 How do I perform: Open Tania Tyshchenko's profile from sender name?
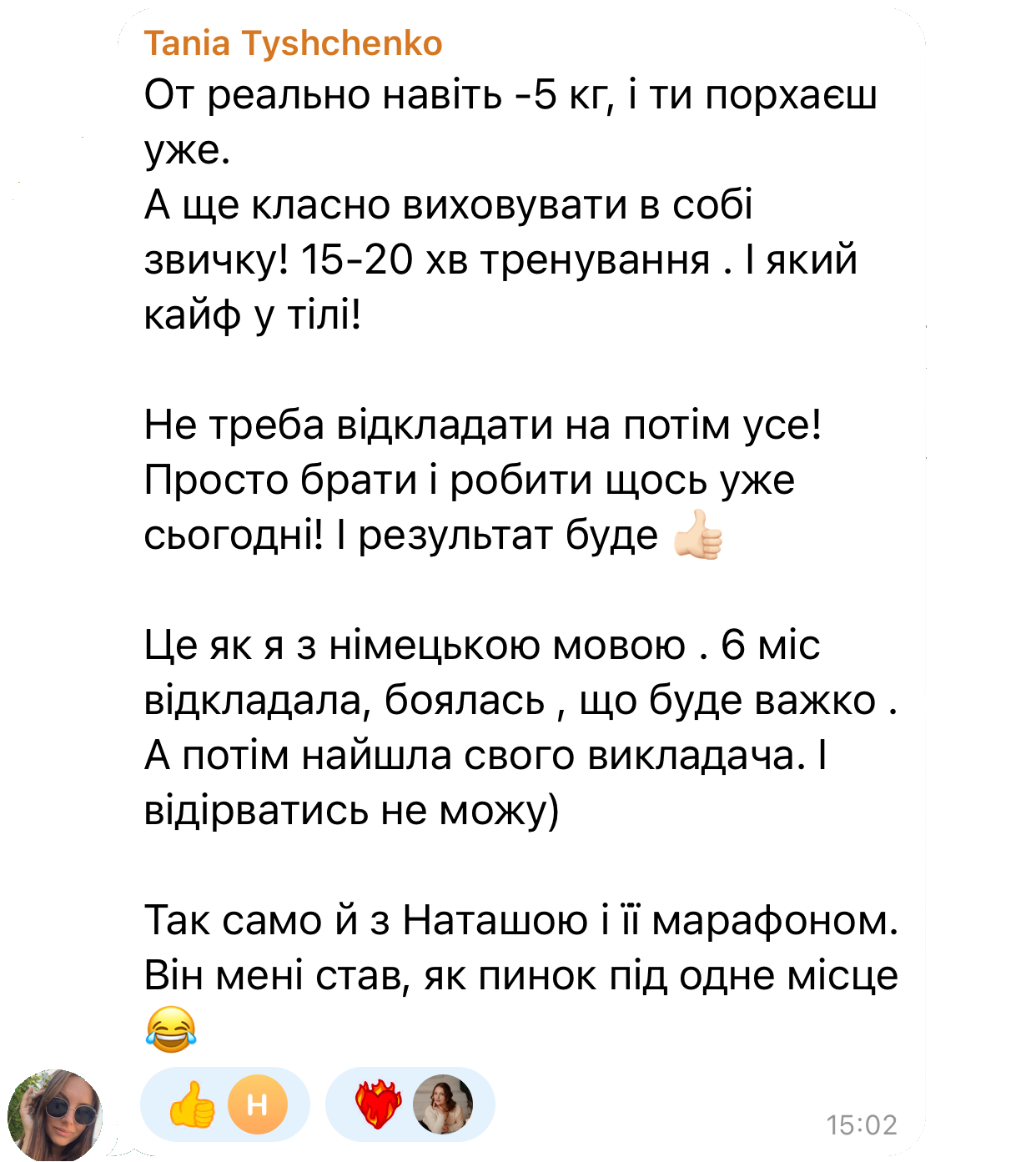(x=293, y=43)
